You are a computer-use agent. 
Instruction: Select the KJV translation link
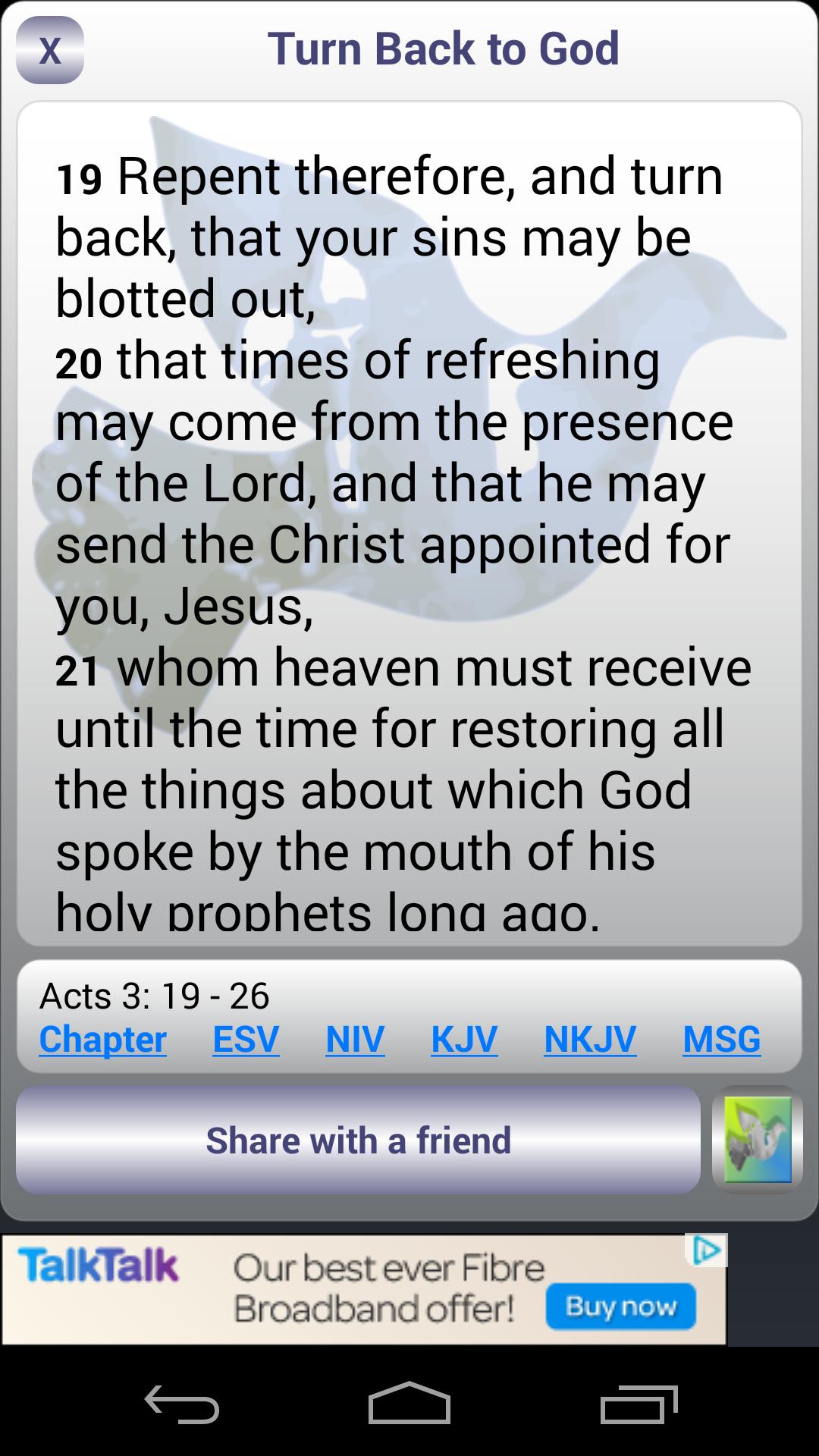point(464,1040)
